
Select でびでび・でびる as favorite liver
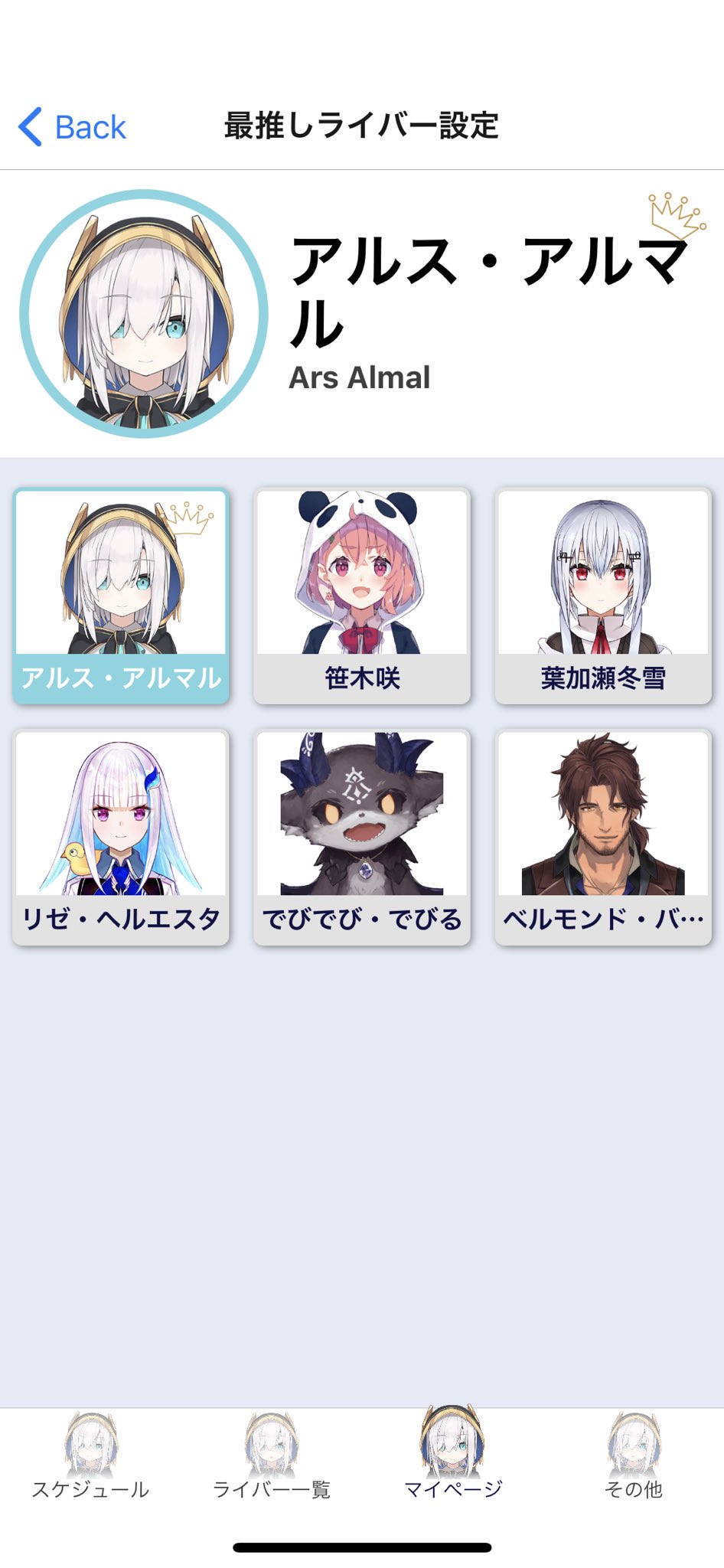point(362,835)
